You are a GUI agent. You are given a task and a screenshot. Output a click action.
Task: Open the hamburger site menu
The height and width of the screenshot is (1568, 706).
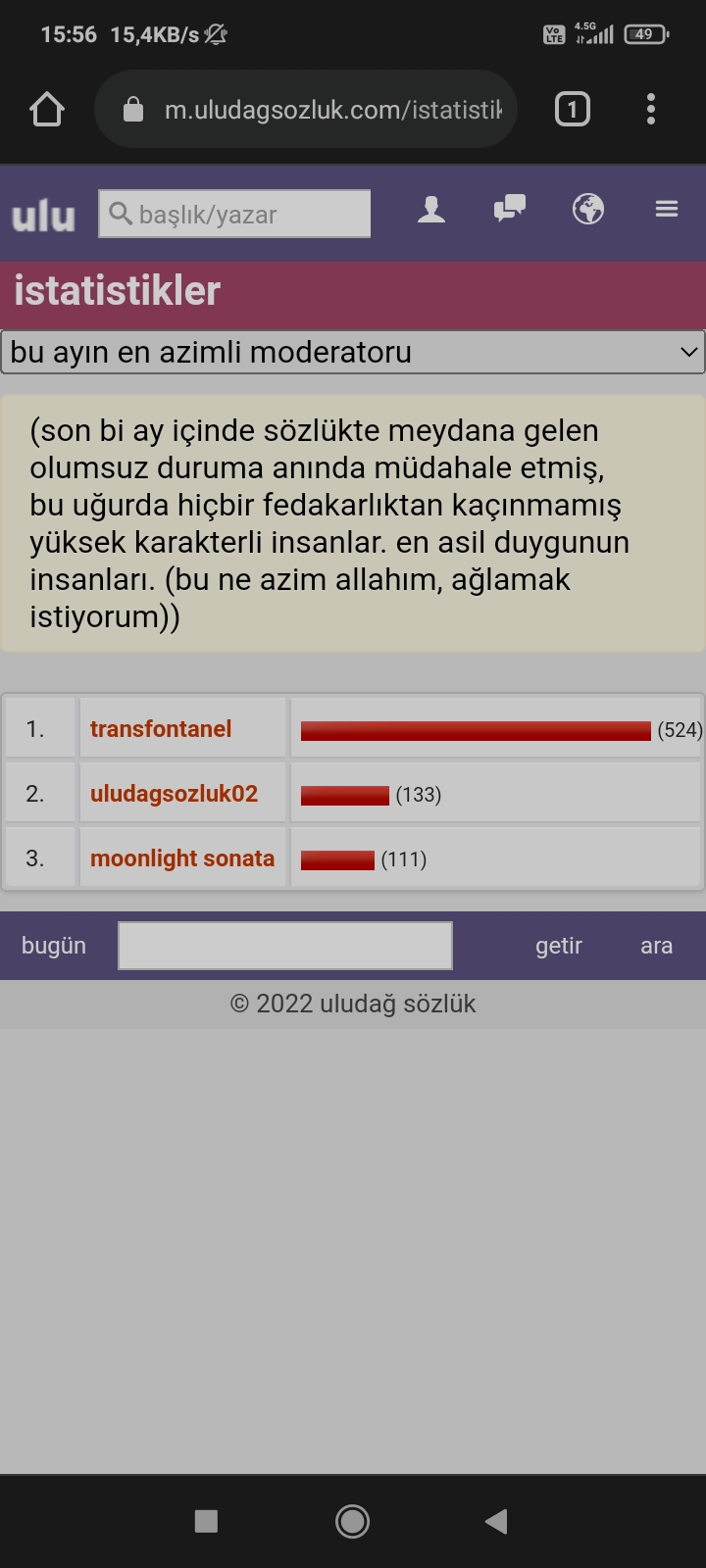pyautogui.click(x=667, y=209)
